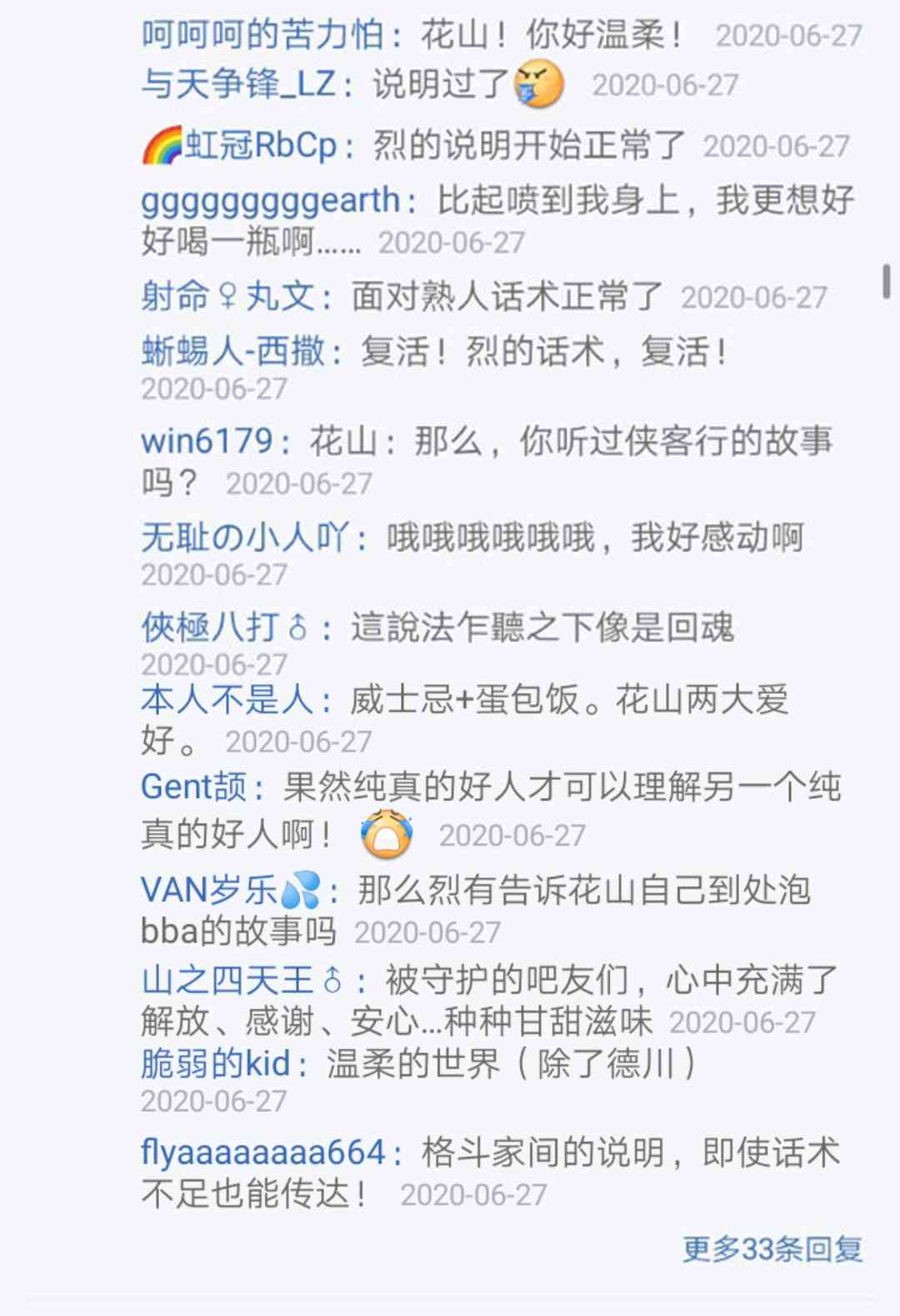Tap username 俠極八打♂
This screenshot has height=1316, width=900.
tap(225, 627)
